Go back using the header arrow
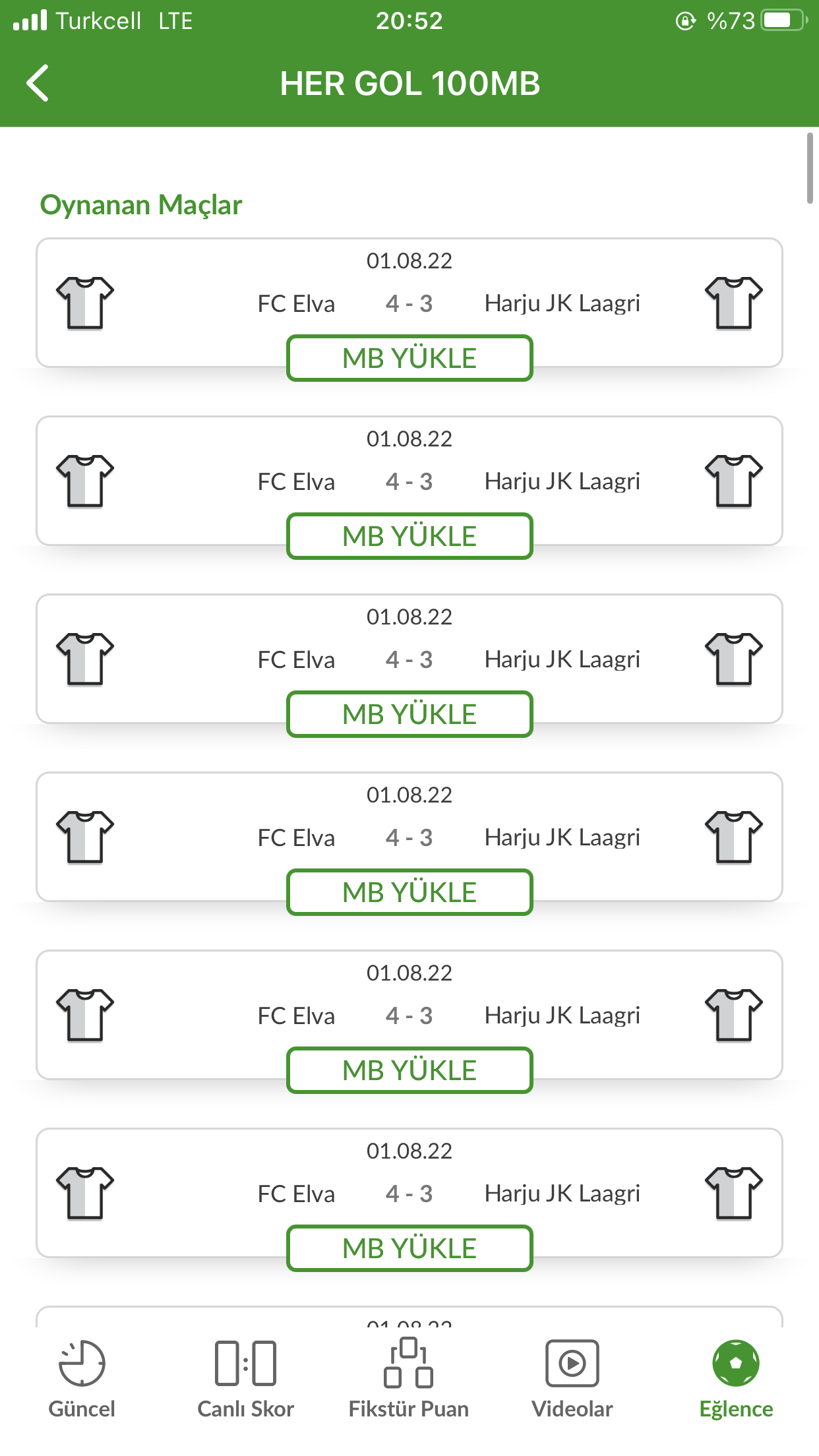Image resolution: width=819 pixels, height=1456 pixels. coord(38,83)
